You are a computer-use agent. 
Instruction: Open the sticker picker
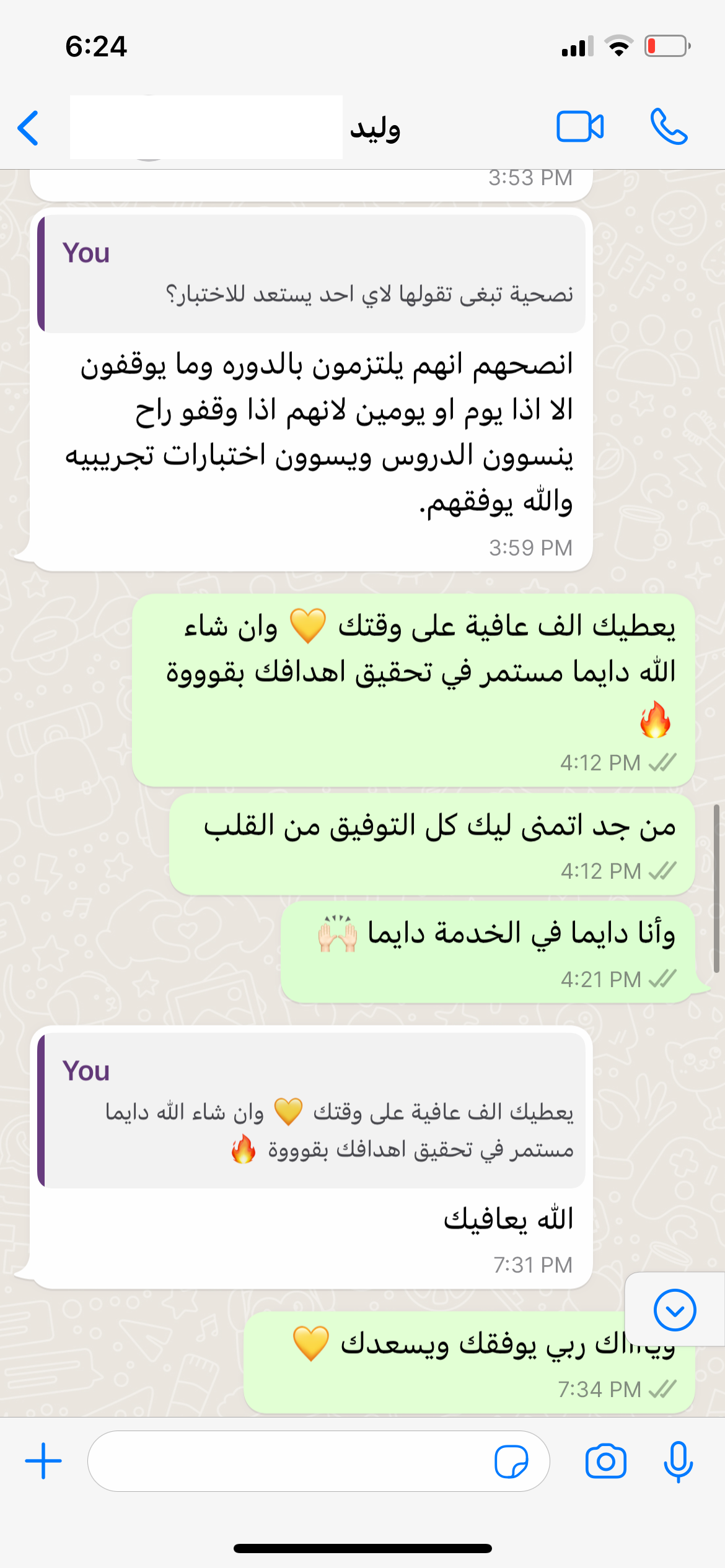511,1461
